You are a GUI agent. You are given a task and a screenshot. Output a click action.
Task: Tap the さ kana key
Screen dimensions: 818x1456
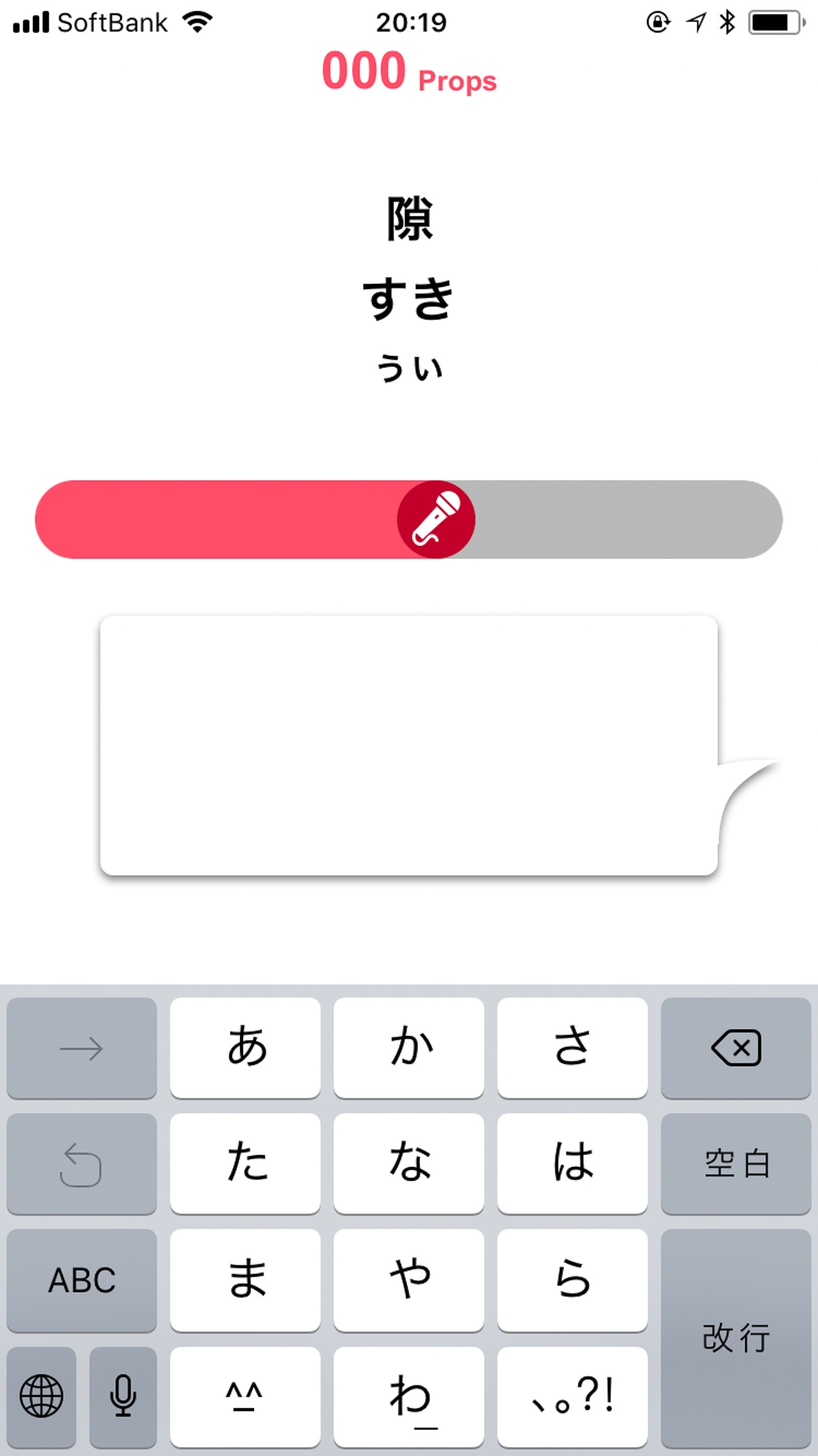pos(573,1048)
